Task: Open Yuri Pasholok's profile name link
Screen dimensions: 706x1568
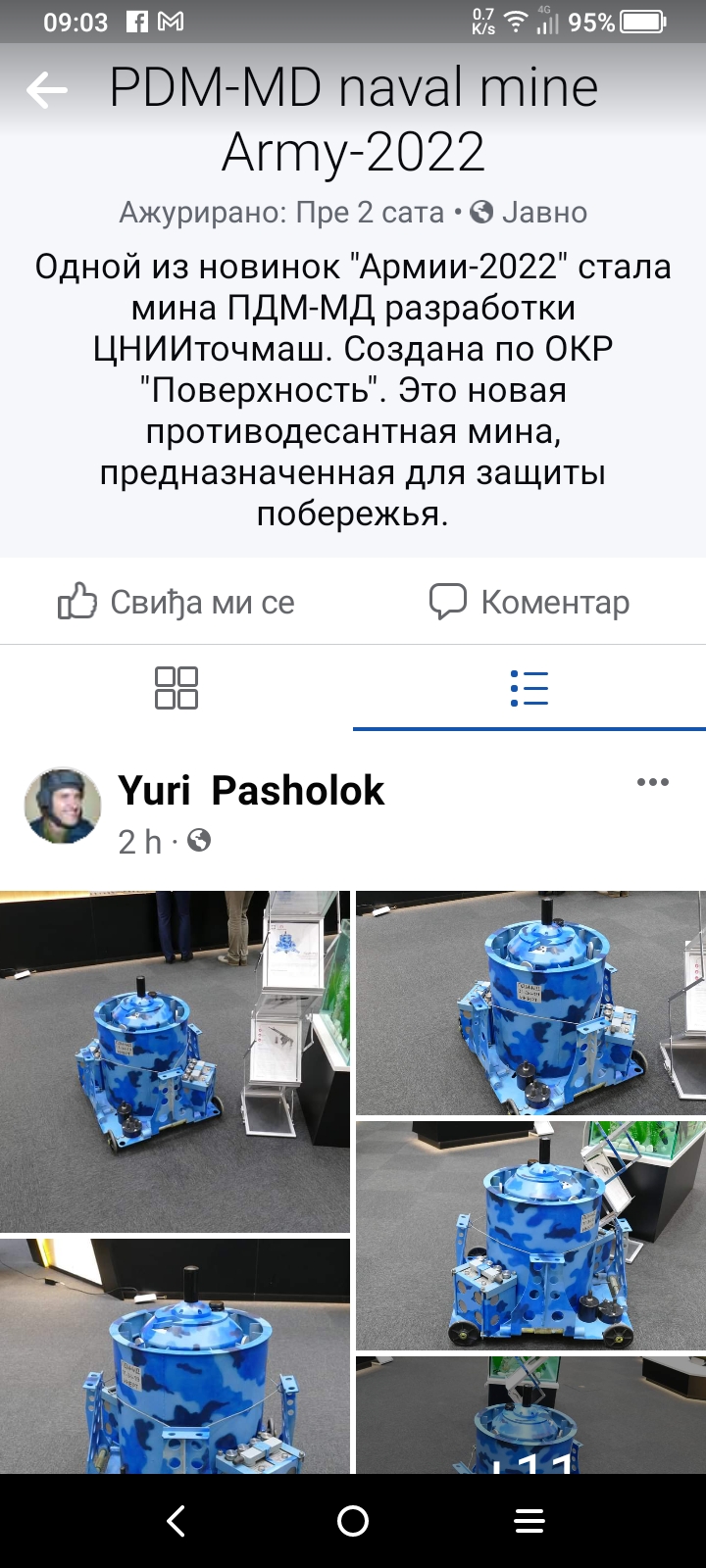Action: 251,791
